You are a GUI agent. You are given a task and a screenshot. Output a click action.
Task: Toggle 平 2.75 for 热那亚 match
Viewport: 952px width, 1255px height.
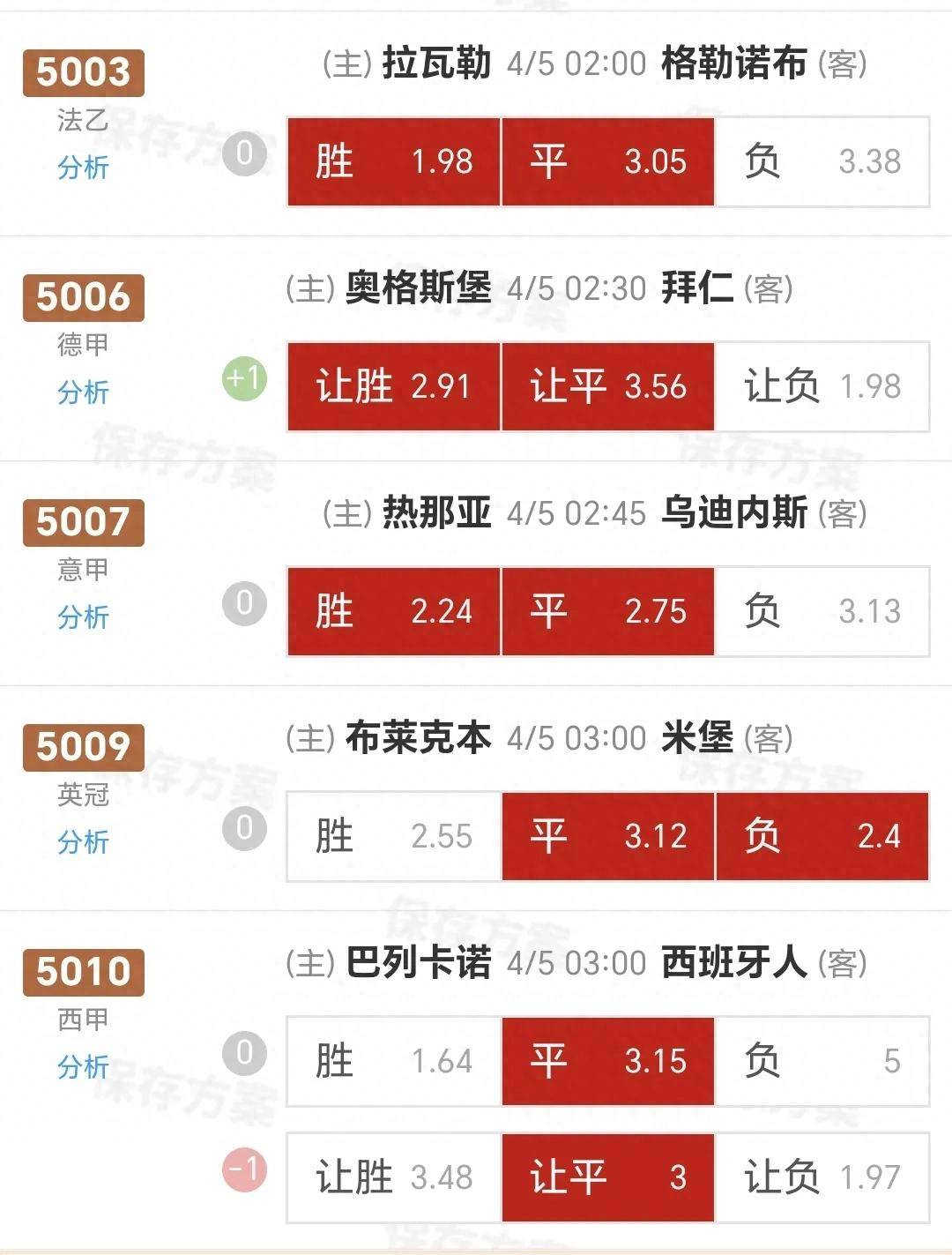coord(608,611)
